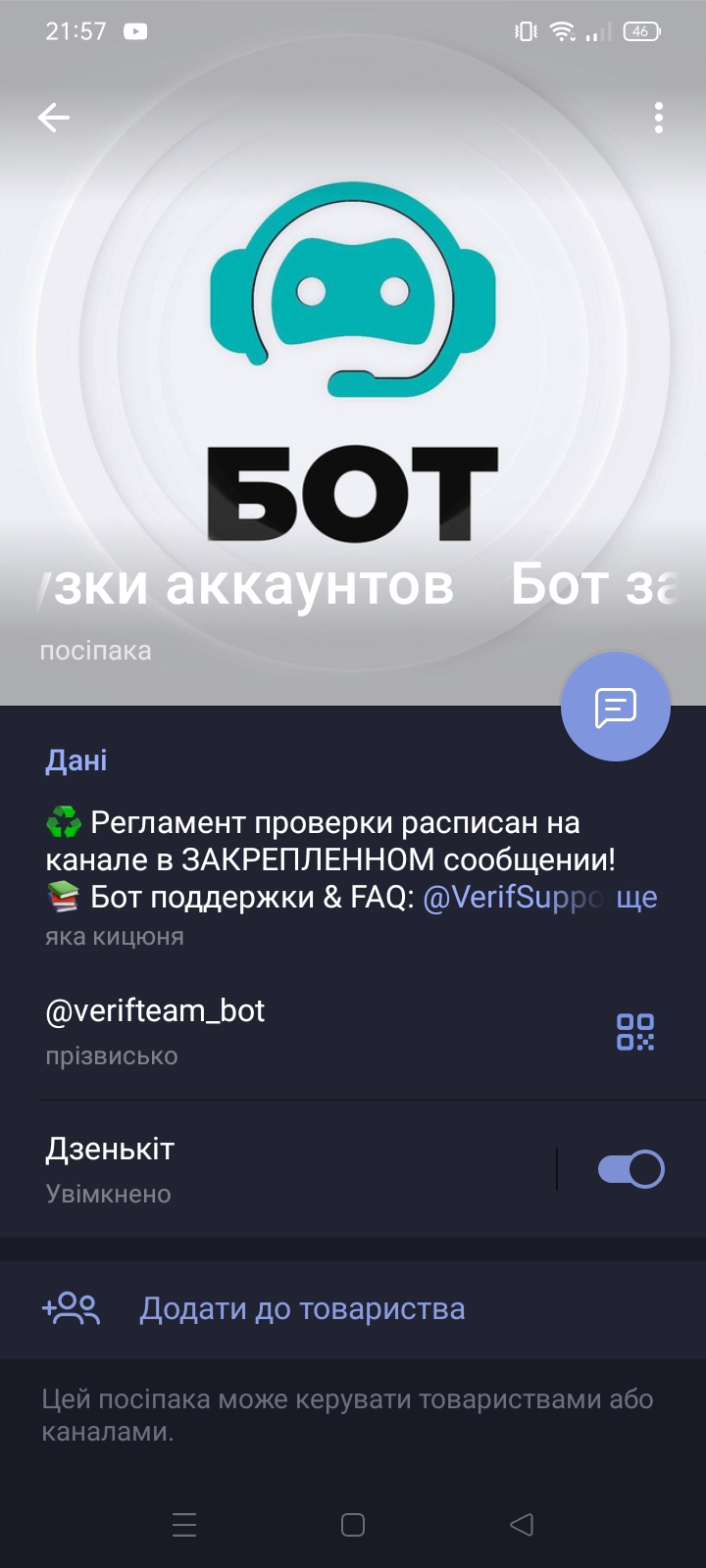This screenshot has width=706, height=1568.
Task: Show QR code for @verifteam_bot
Action: point(634,1032)
